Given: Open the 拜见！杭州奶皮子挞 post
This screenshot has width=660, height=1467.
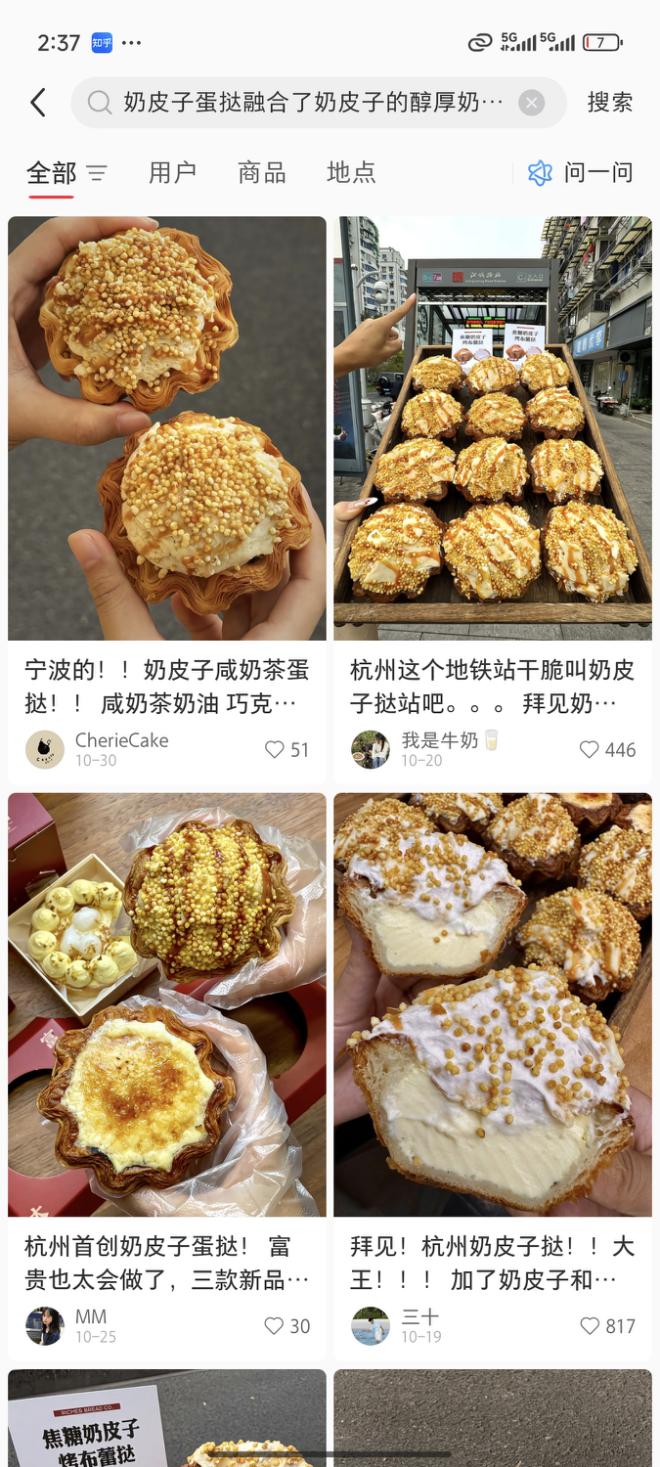Looking at the screenshot, I should click(x=492, y=1004).
